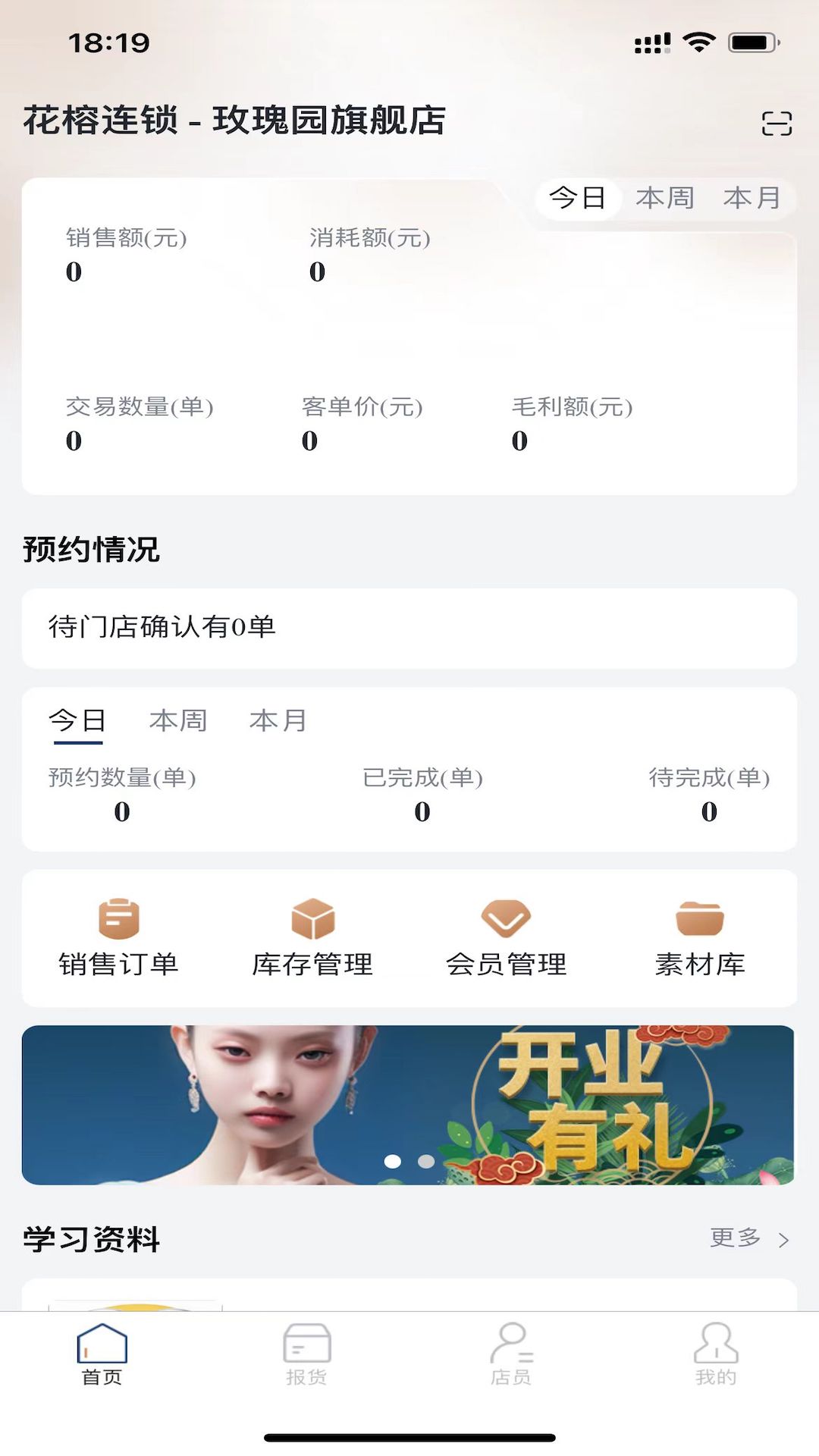Viewport: 819px width, 1456px height.
Task: Show 本周 appointment figures
Action: 178,720
